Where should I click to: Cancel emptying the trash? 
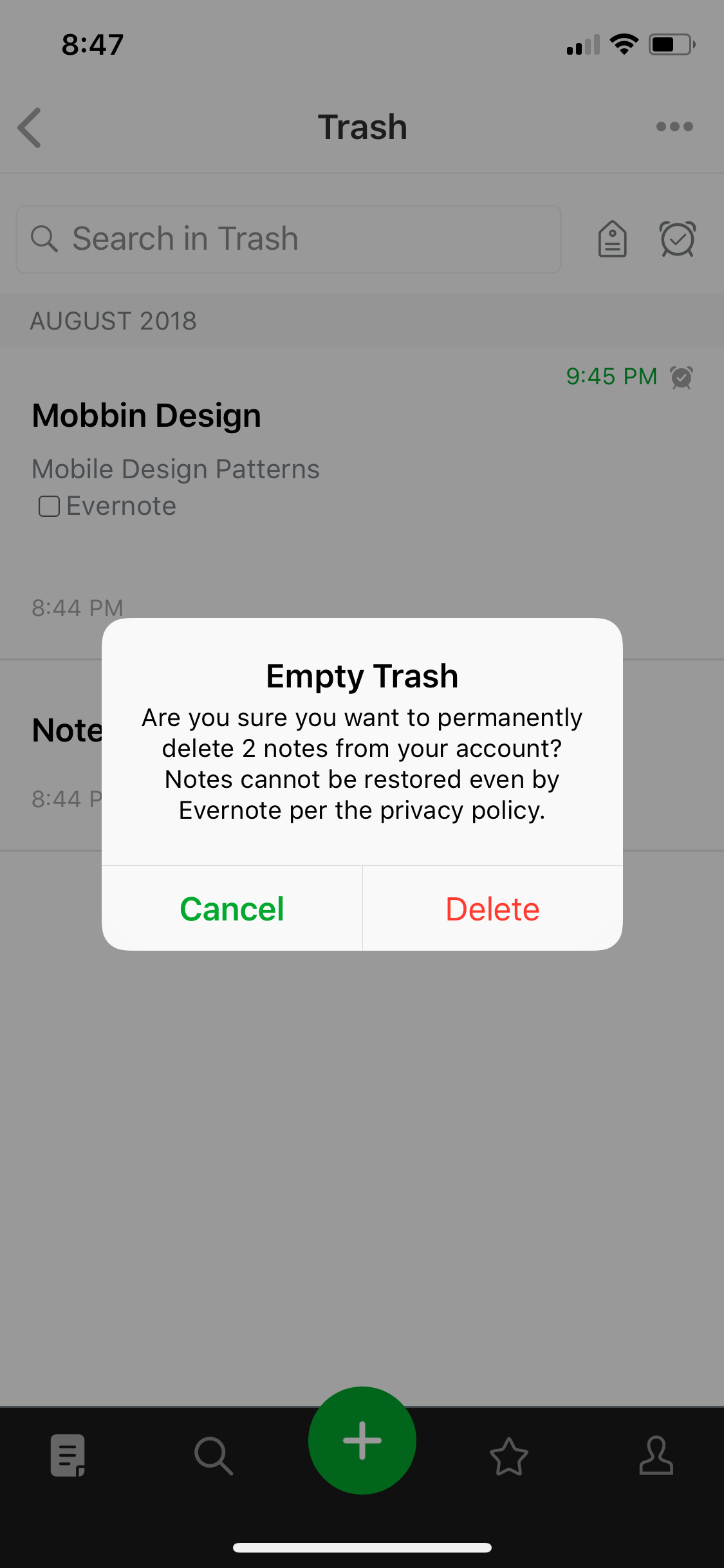click(x=232, y=908)
